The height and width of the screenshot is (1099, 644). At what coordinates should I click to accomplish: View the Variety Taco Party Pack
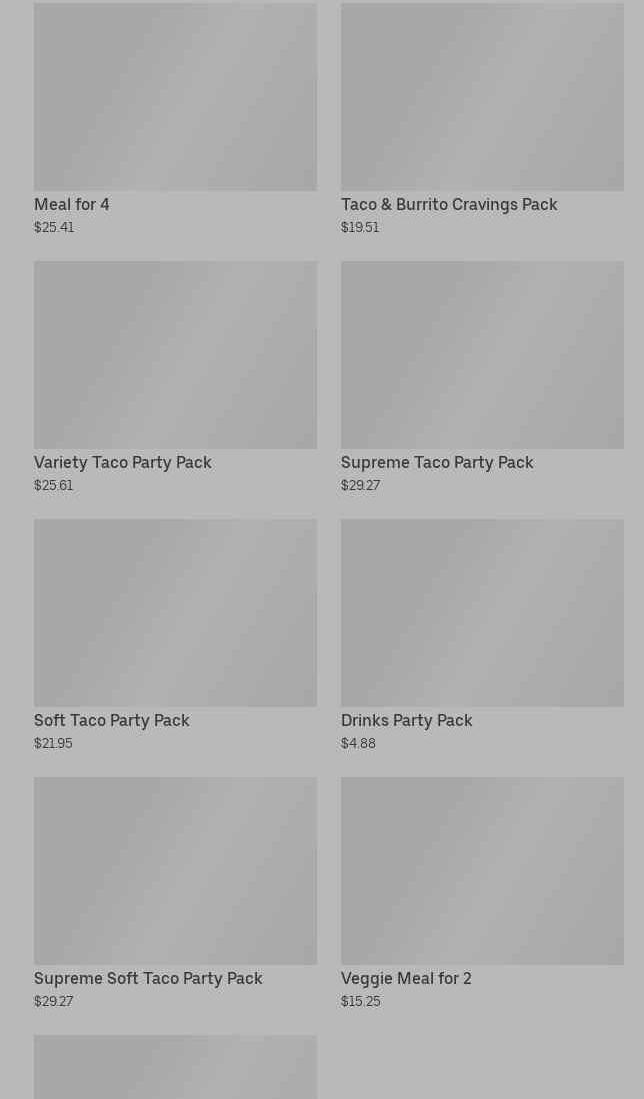[x=175, y=377]
